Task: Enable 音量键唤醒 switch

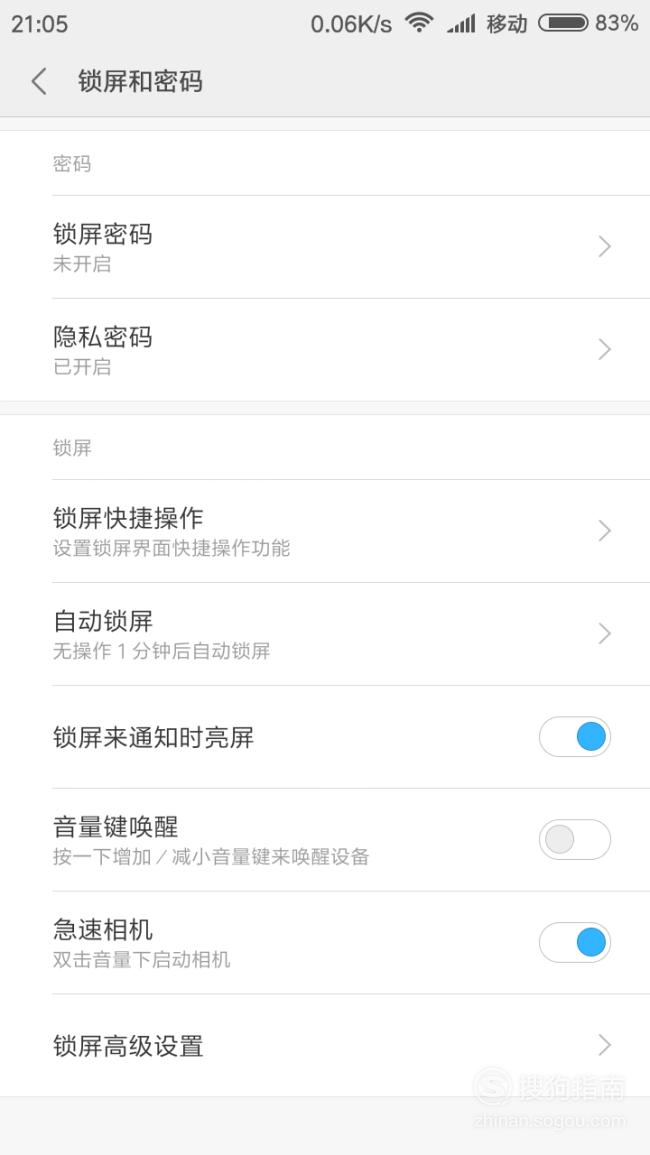Action: (x=575, y=840)
